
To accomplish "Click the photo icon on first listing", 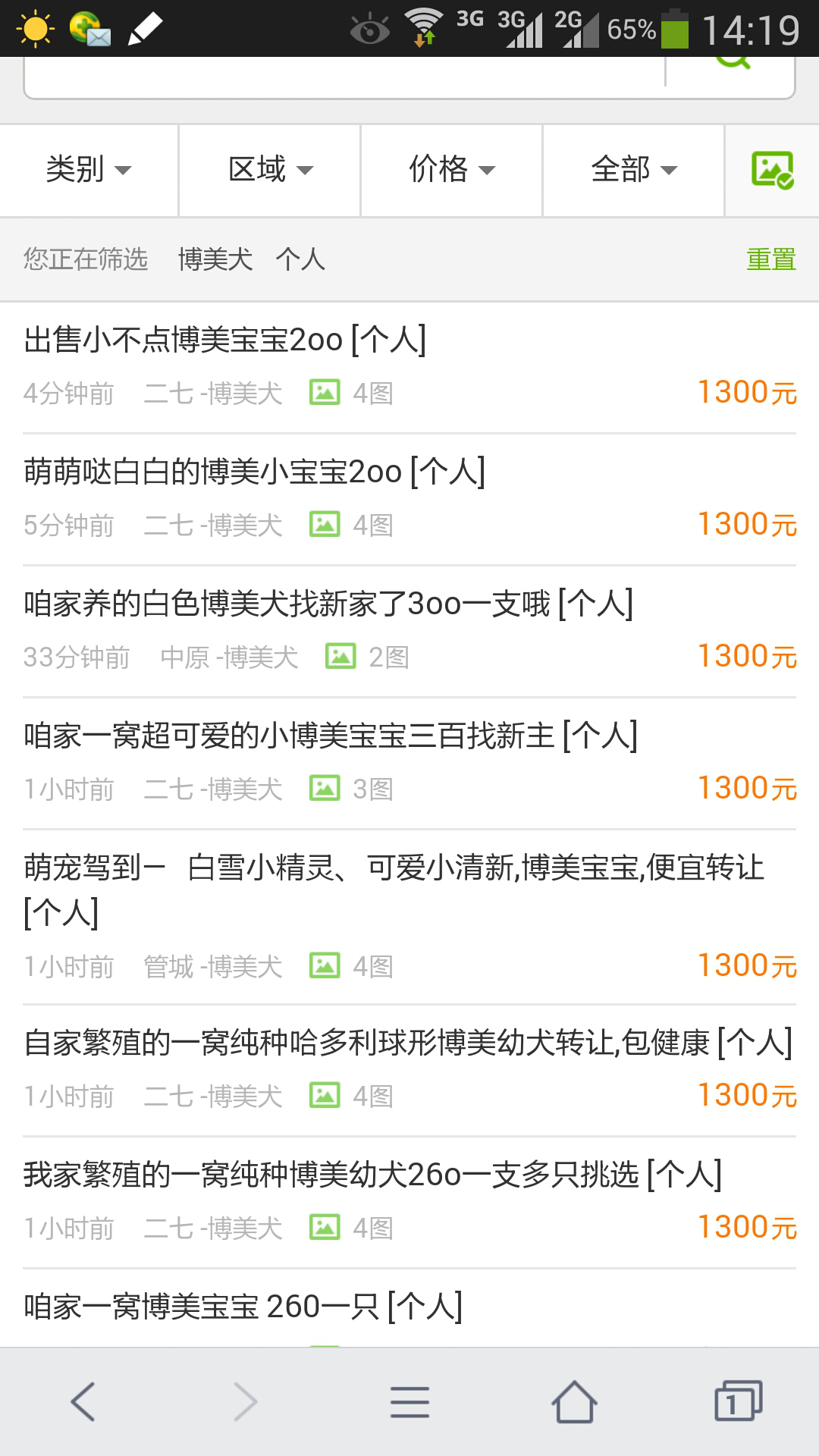I will pos(325,391).
